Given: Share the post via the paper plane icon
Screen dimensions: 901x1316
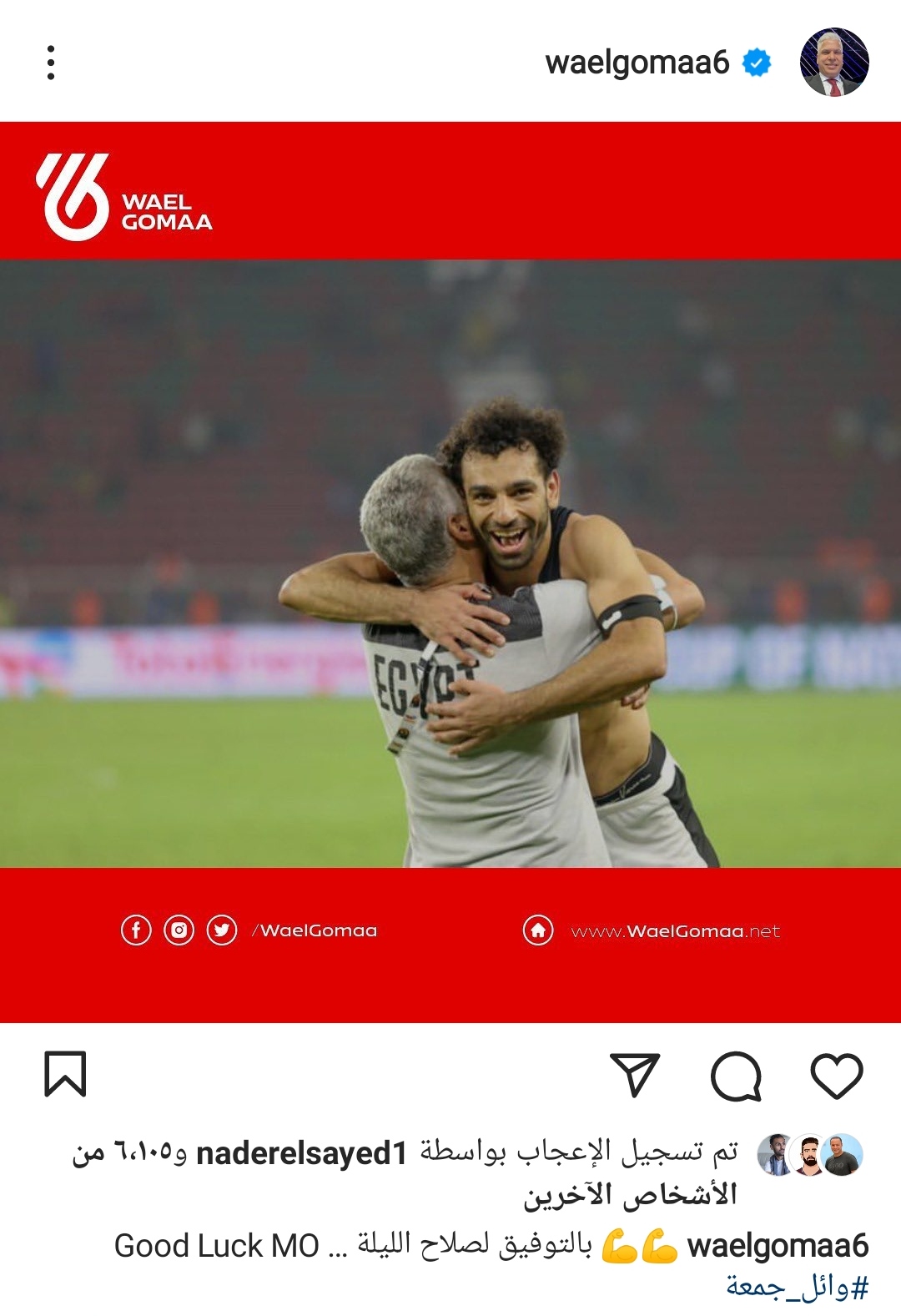Looking at the screenshot, I should pyautogui.click(x=635, y=1074).
